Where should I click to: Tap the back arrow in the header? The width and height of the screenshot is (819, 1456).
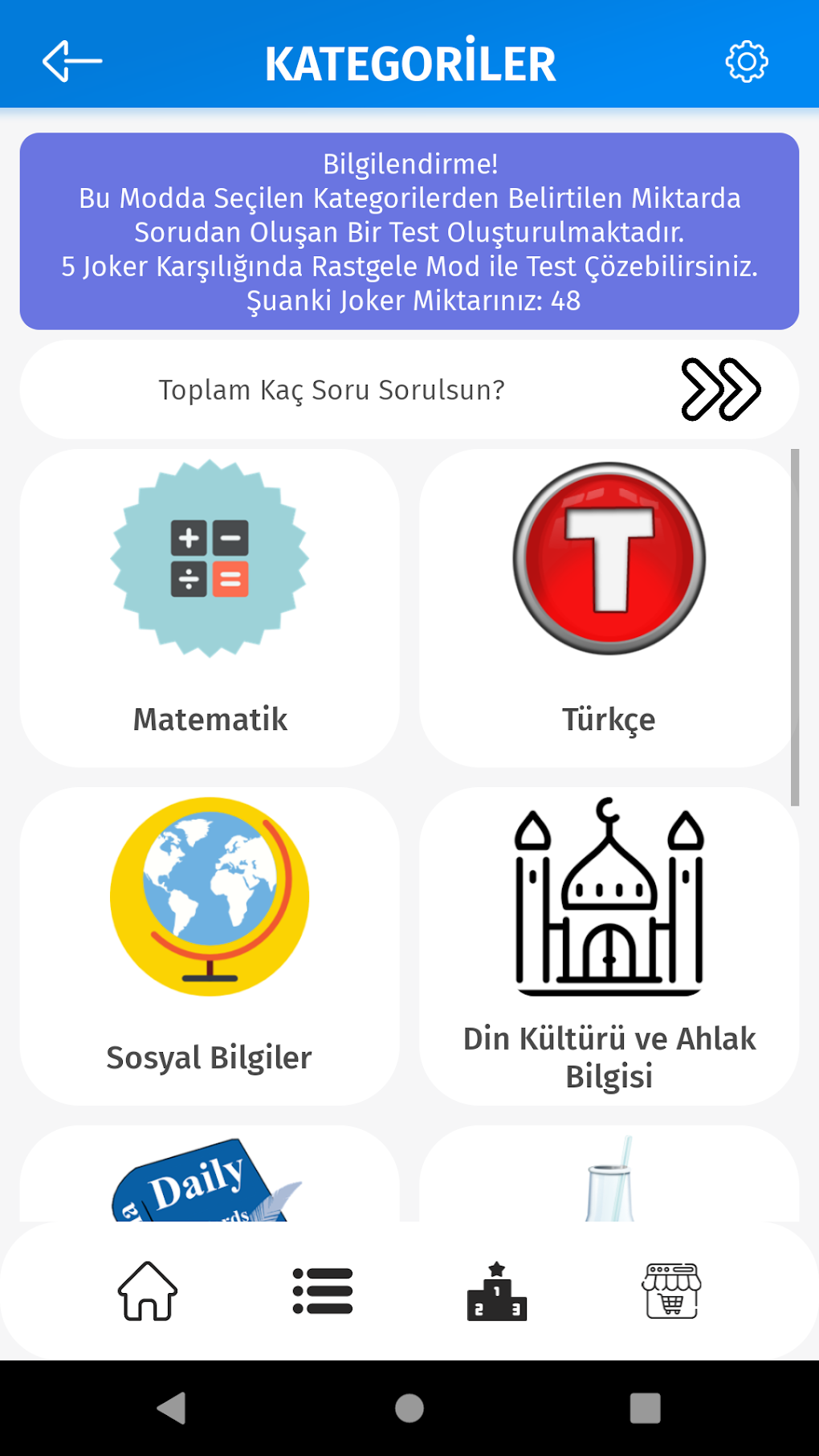click(72, 60)
